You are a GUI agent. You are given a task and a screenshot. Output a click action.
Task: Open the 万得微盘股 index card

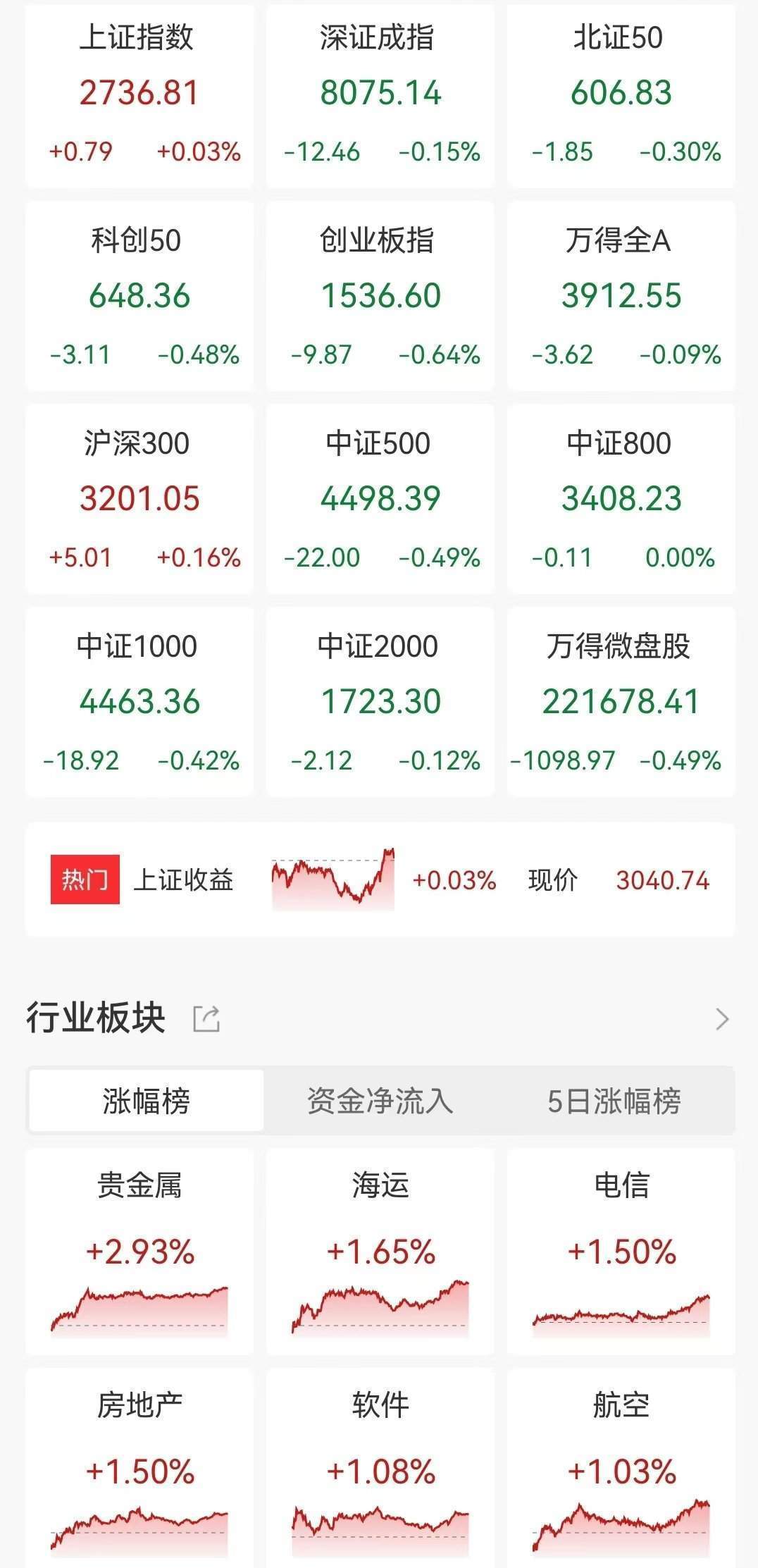tap(620, 701)
